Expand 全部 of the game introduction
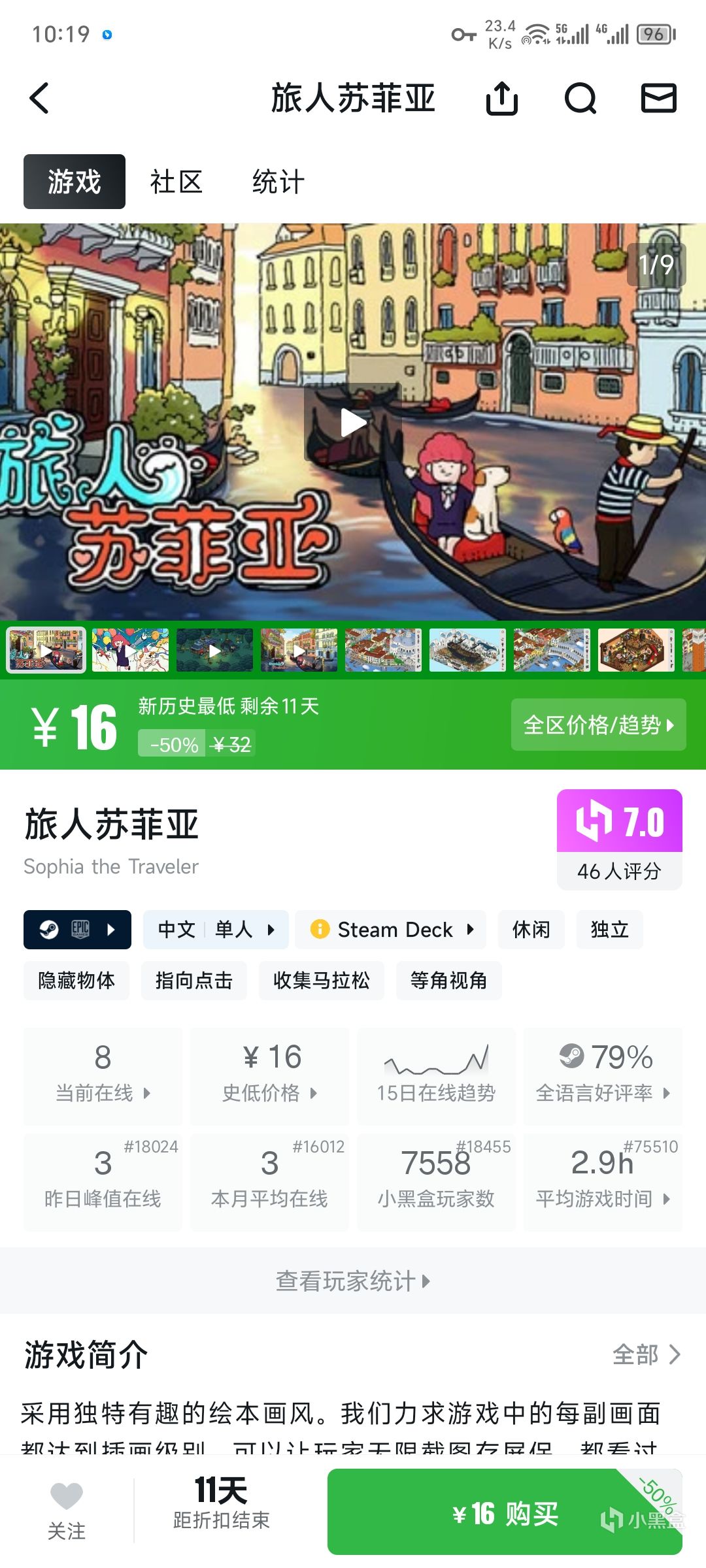The width and height of the screenshot is (706, 1568). pos(646,1354)
